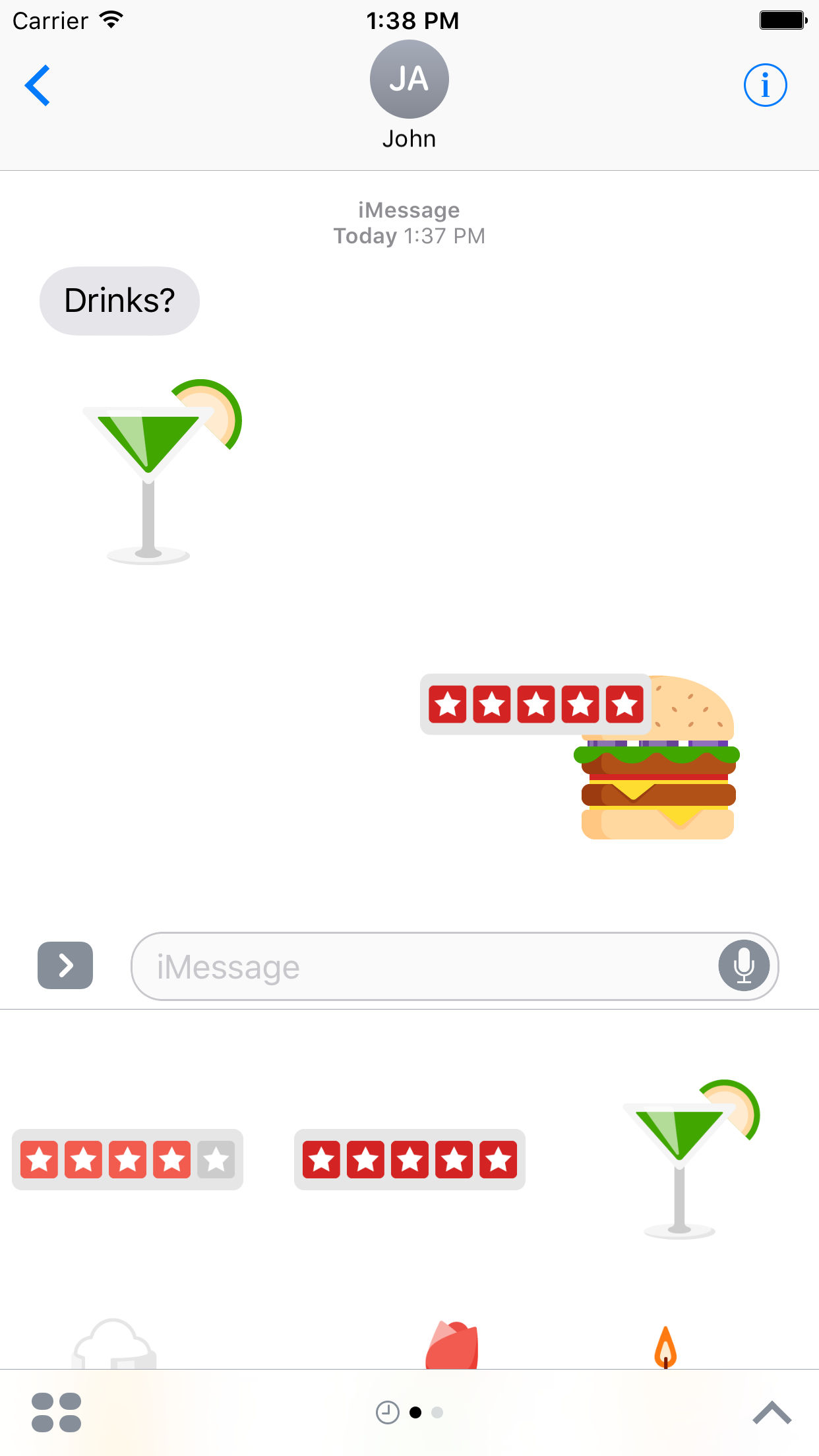Expand the sticker panel with the up arrow
Image resolution: width=819 pixels, height=1456 pixels.
[x=772, y=1412]
